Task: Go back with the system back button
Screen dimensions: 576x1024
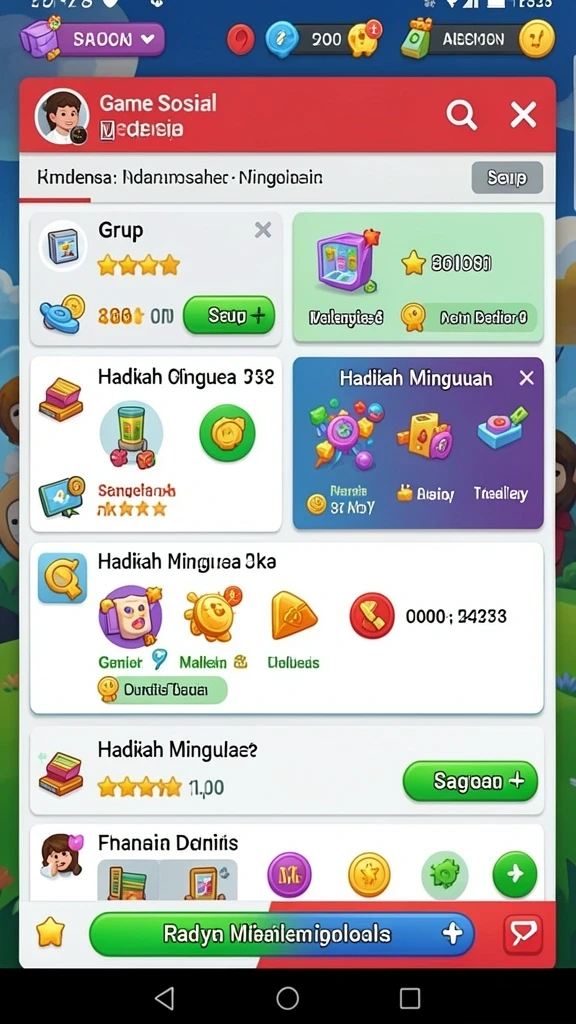Action: (164, 997)
